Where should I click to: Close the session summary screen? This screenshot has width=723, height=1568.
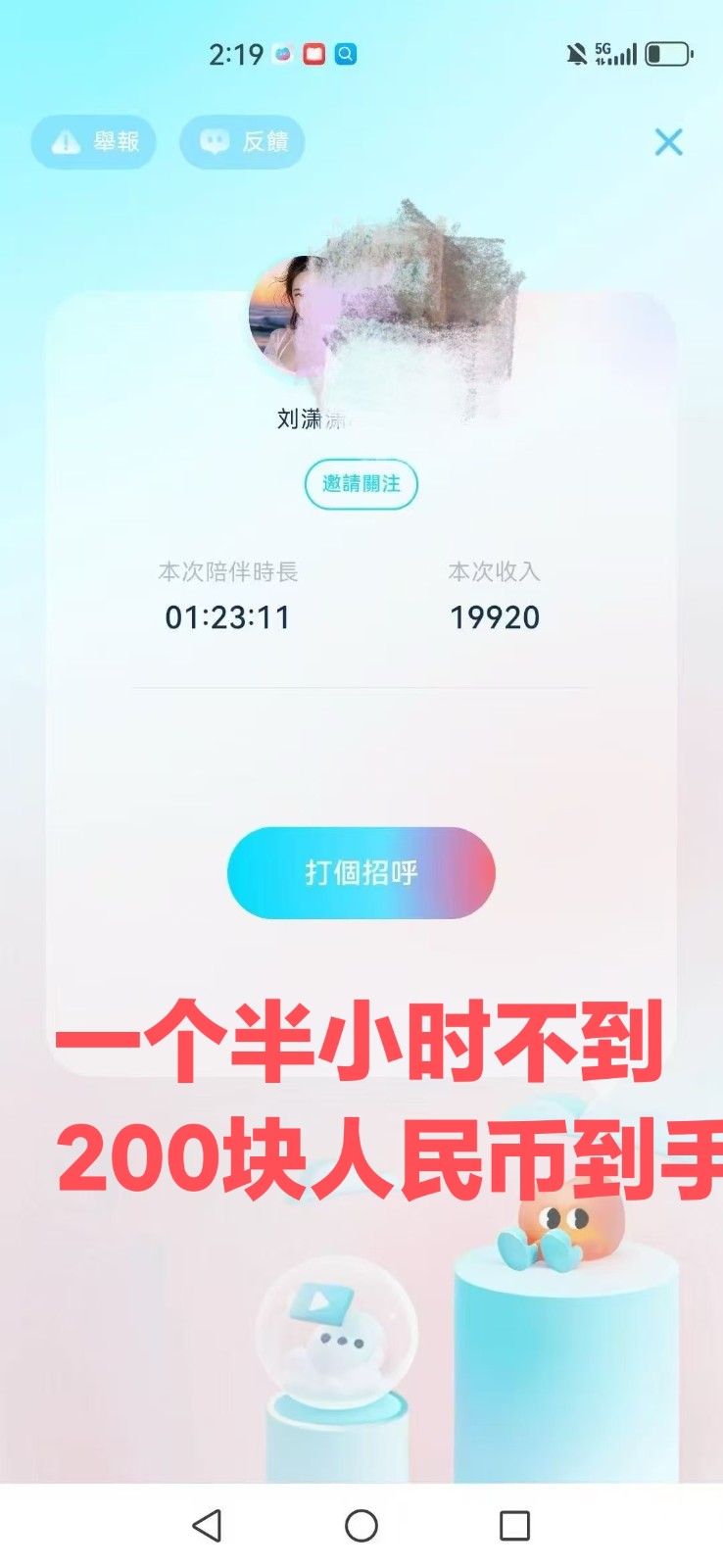coord(668,143)
